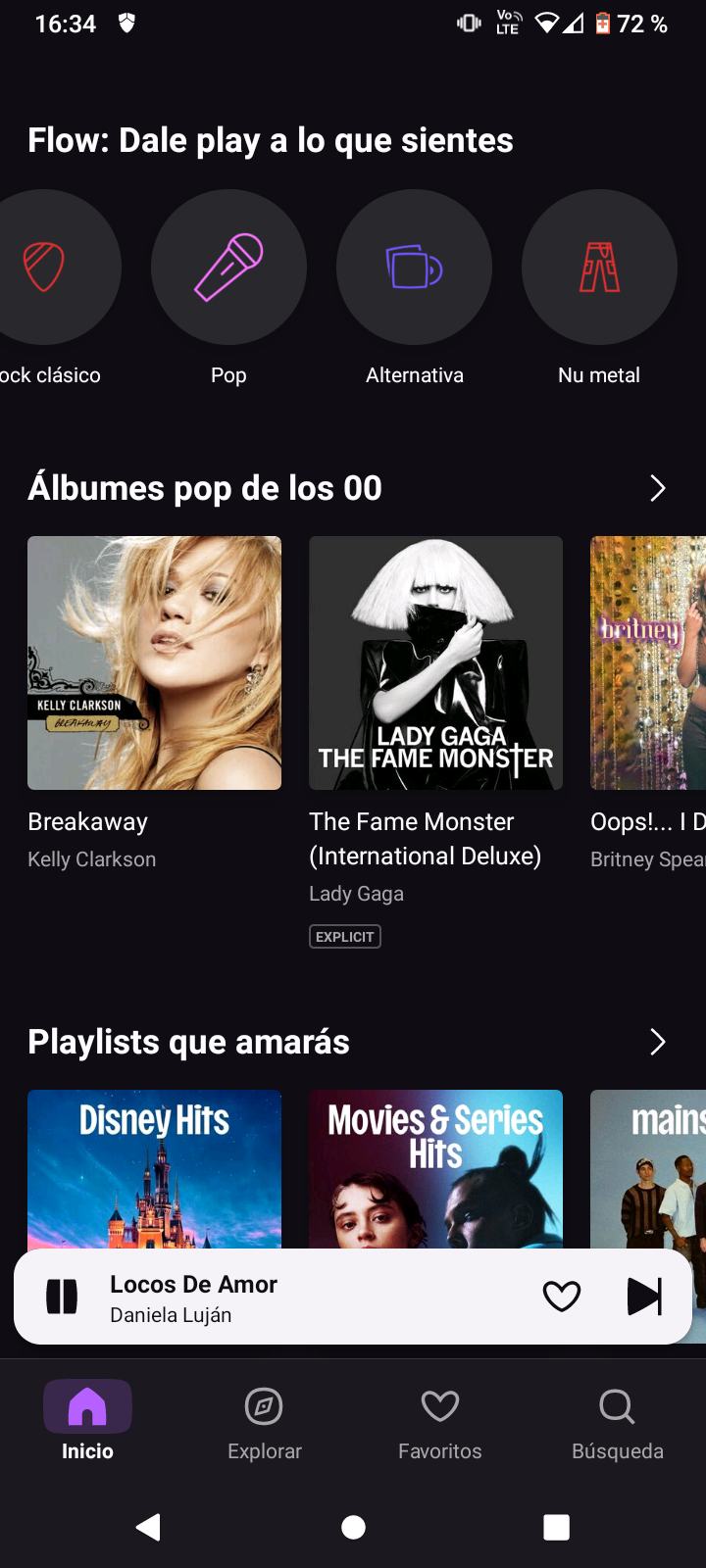The height and width of the screenshot is (1568, 706).
Task: Like the song Locos De Amor
Action: coord(561,1297)
